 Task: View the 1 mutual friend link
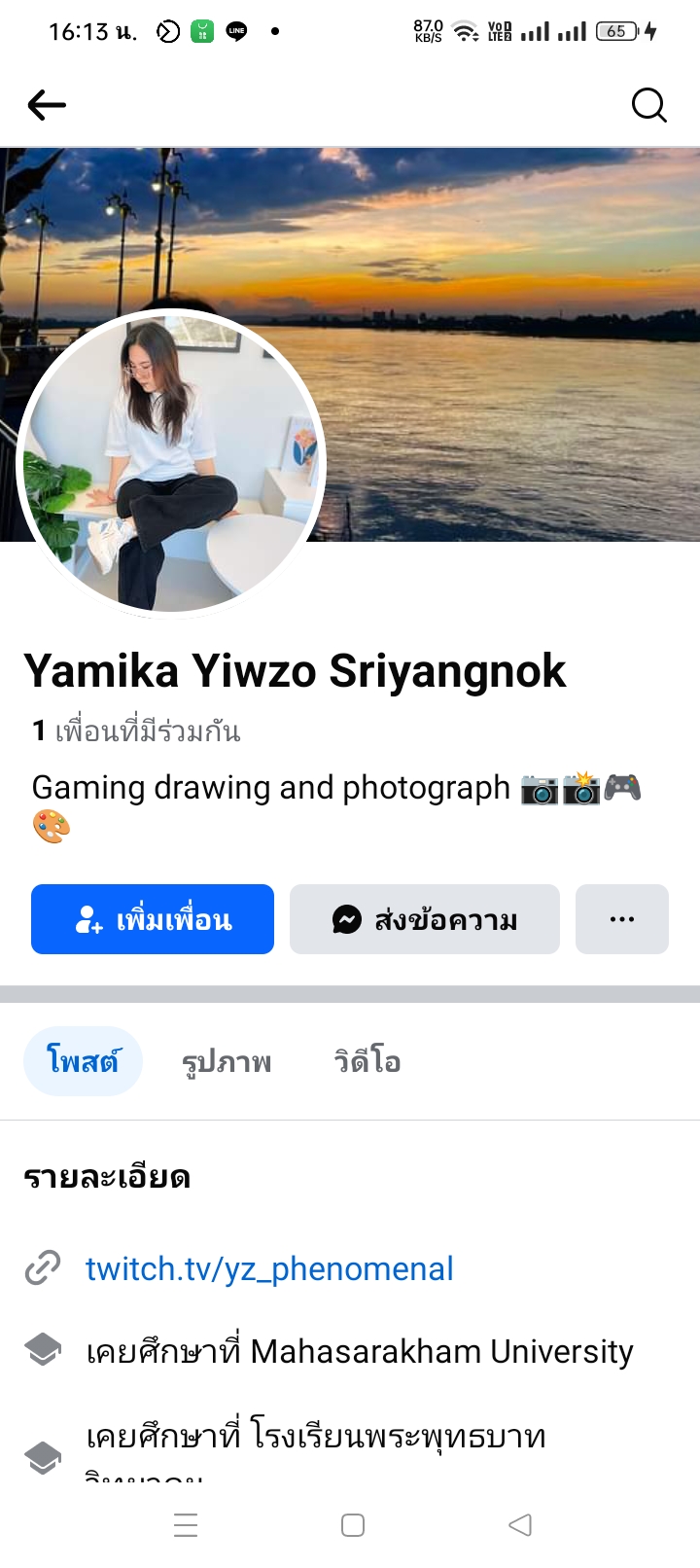coord(136,731)
